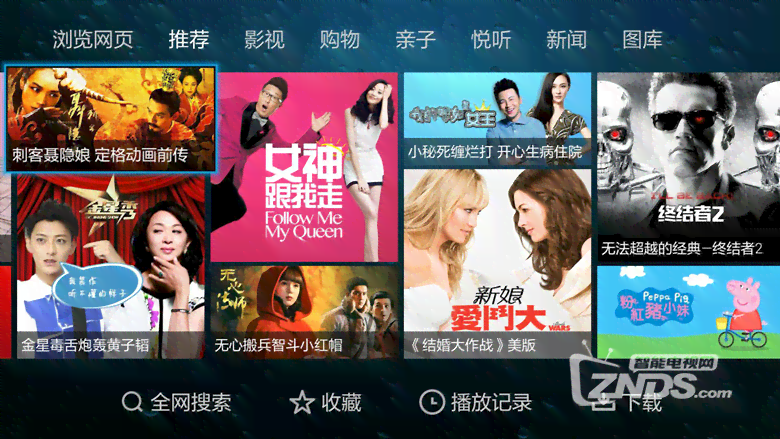Tap 全网搜索 search button
Viewport: 780px width, 439px height.
[177, 402]
